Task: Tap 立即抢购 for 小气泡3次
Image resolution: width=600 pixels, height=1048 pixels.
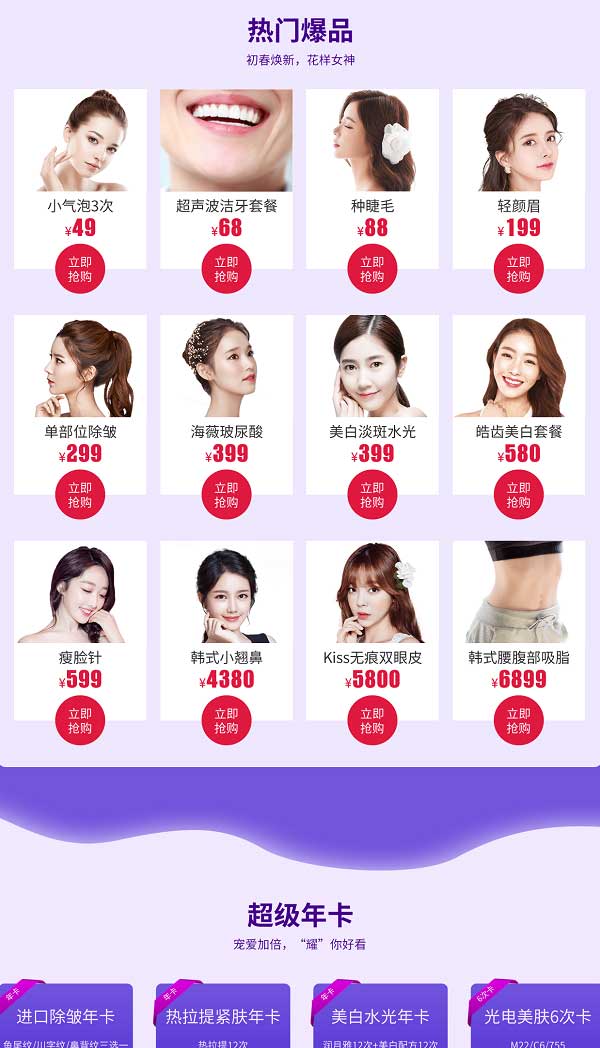Action: pyautogui.click(x=80, y=269)
